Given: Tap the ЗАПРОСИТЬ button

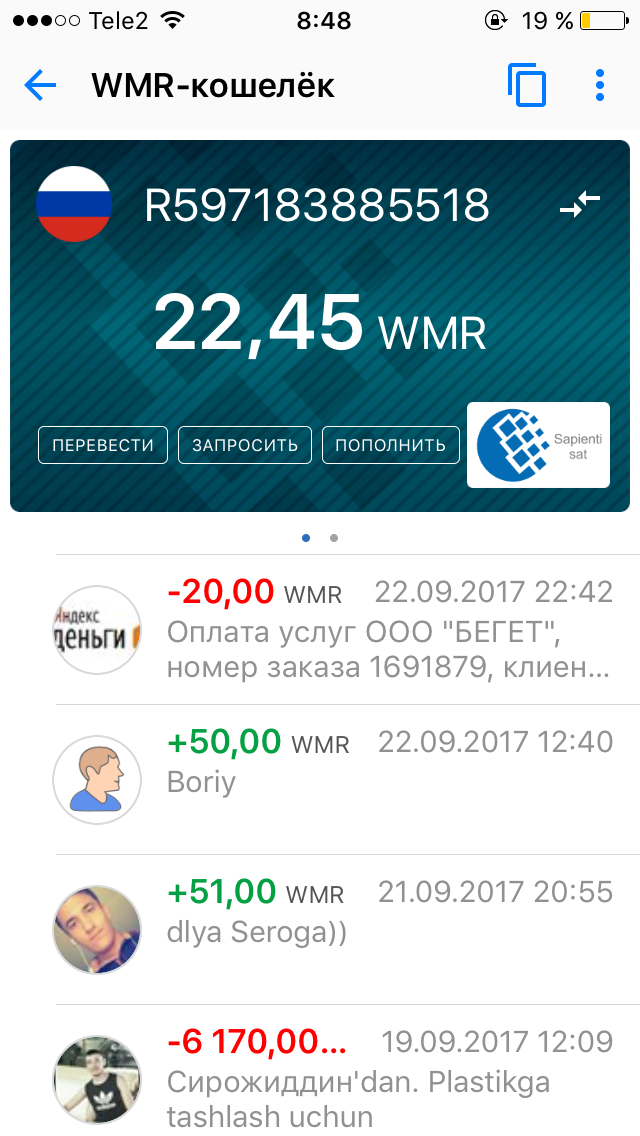Looking at the screenshot, I should point(245,445).
